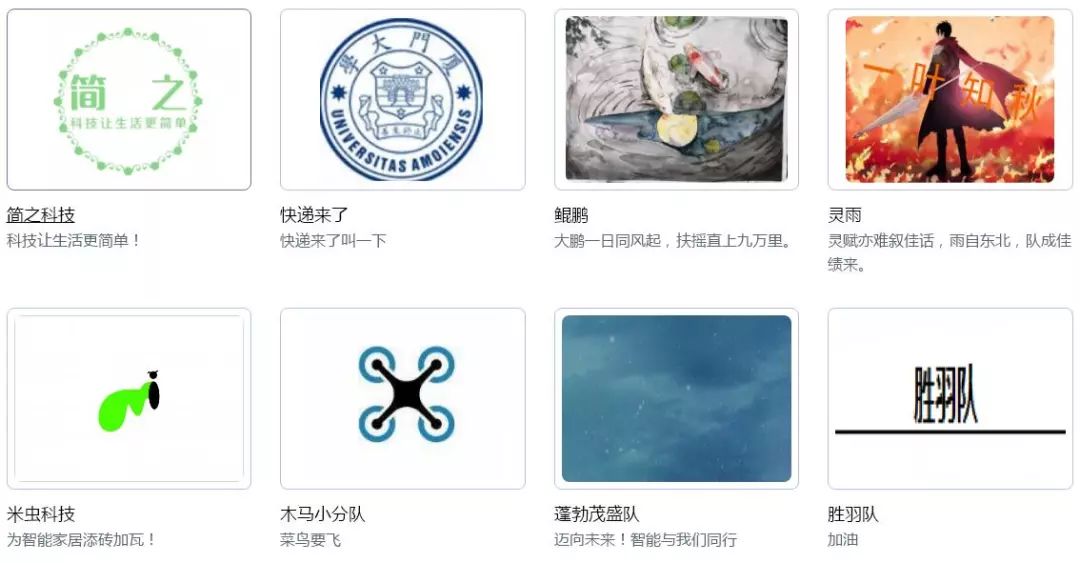1080x563 pixels.
Task: Open the 简之科技 team card
Action: [x=128, y=100]
